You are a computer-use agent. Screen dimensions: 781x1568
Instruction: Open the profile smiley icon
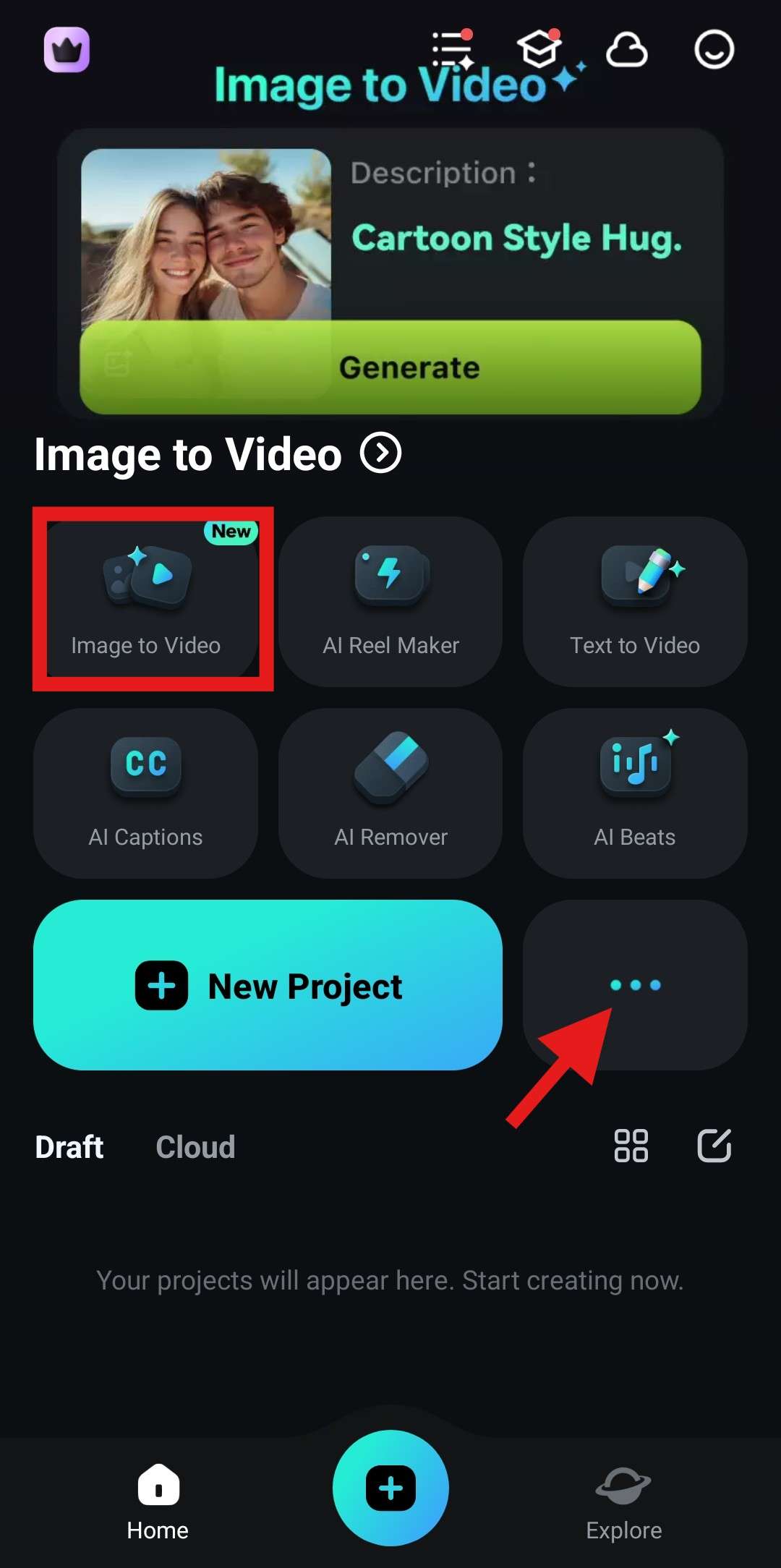pyautogui.click(x=714, y=50)
